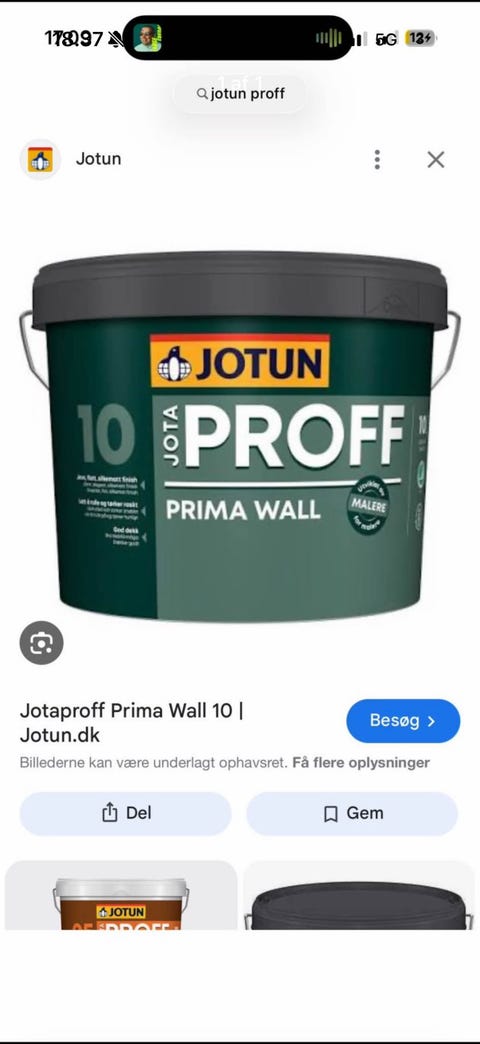Save the image with Gem

click(352, 813)
